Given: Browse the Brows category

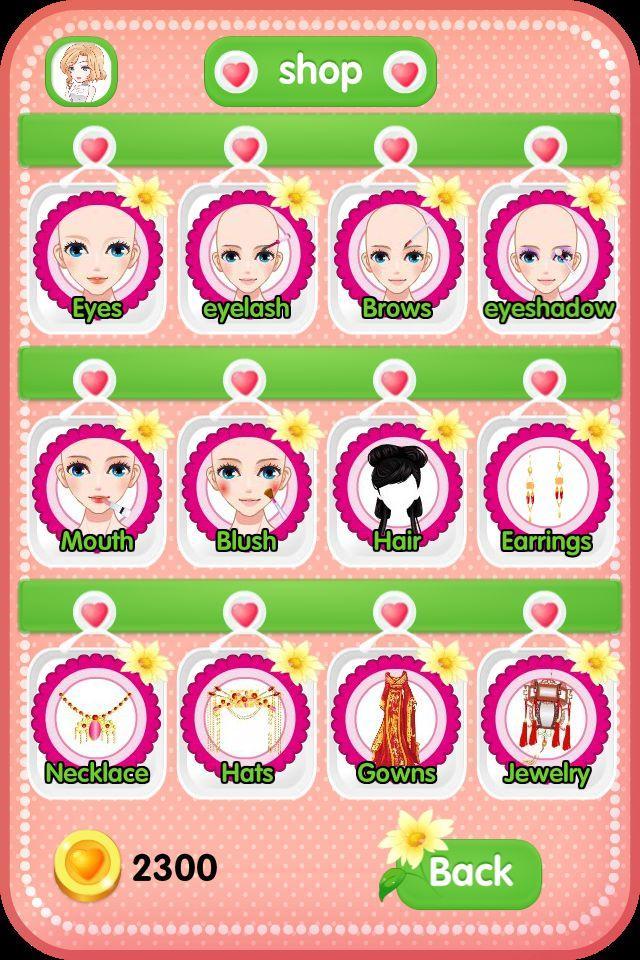Looking at the screenshot, I should [x=396, y=260].
